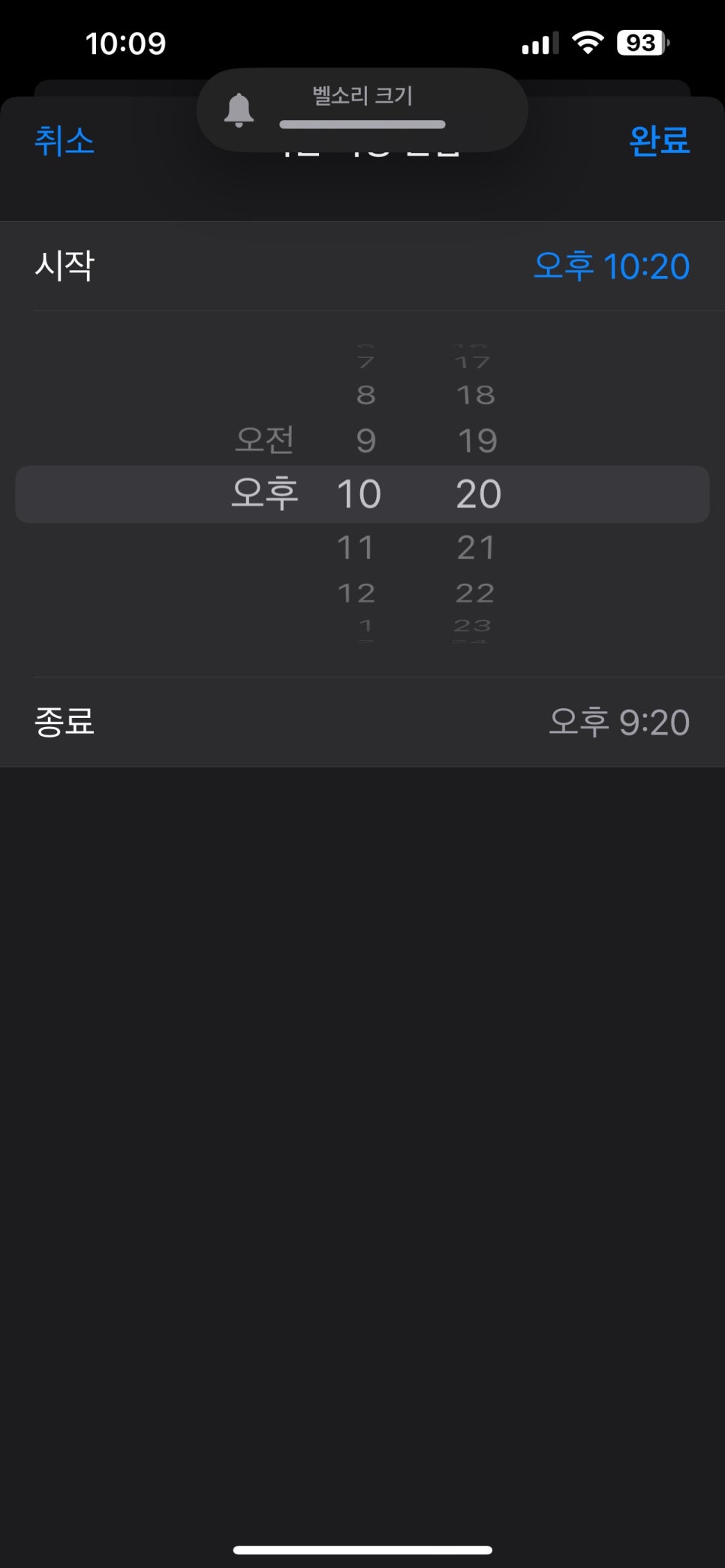Select minute 21 in the picker
725x1568 pixels.
(476, 548)
